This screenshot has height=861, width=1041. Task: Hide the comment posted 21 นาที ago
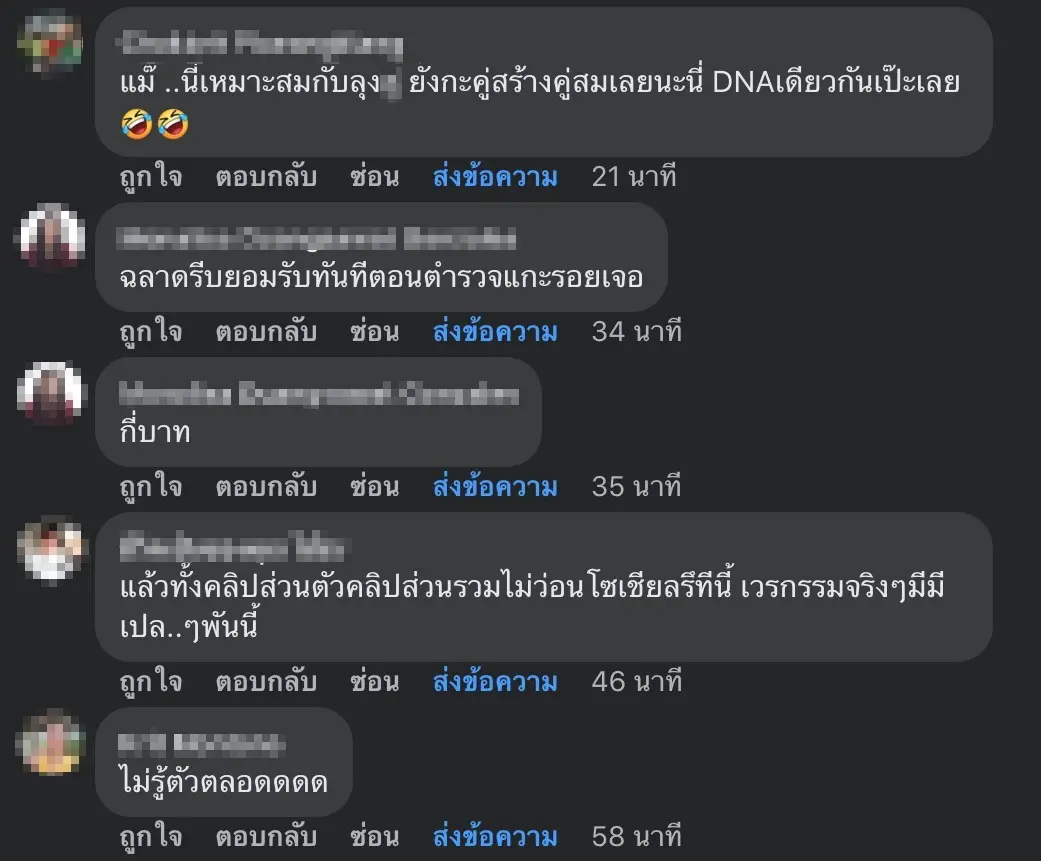click(375, 177)
